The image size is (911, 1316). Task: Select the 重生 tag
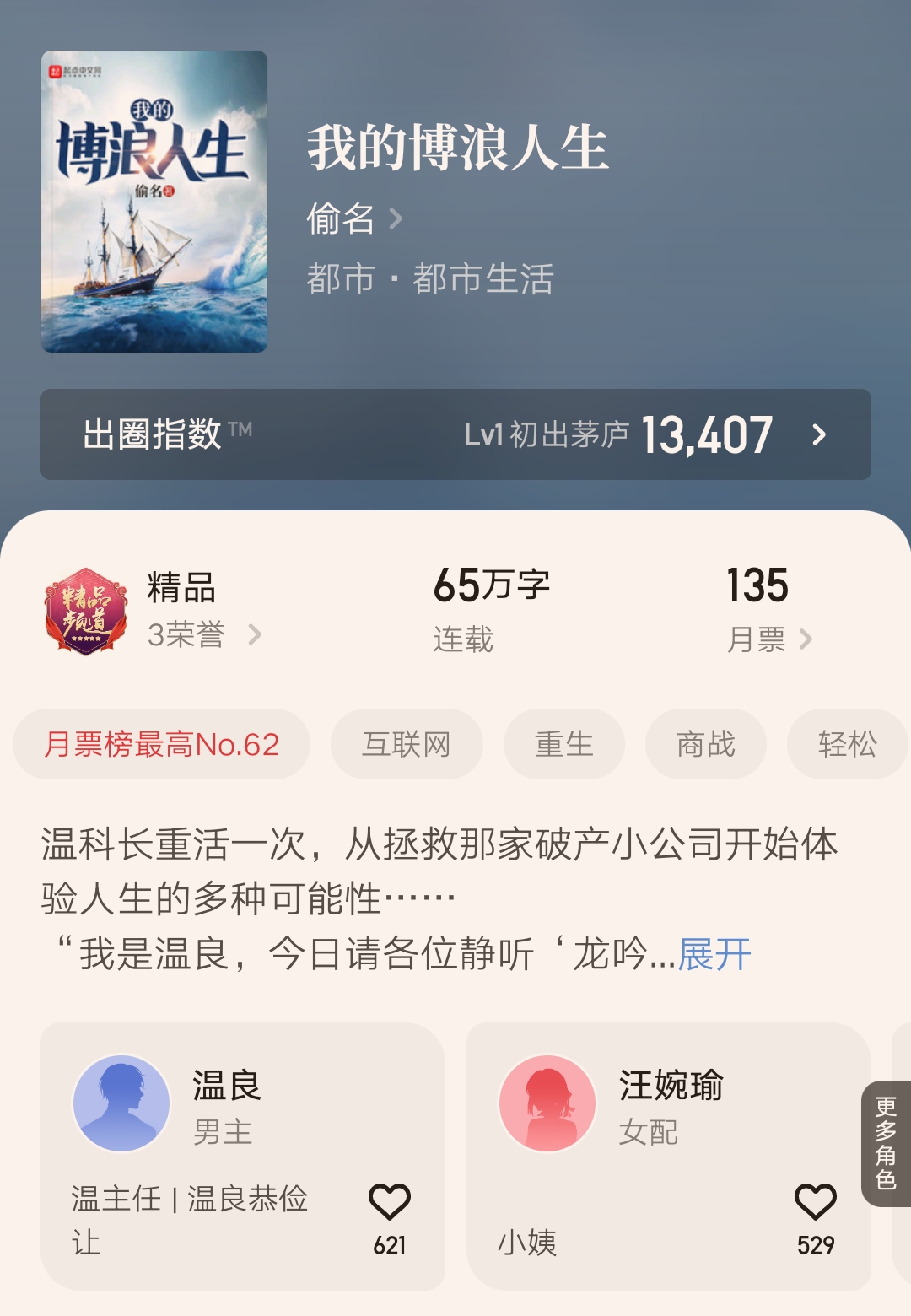[563, 743]
